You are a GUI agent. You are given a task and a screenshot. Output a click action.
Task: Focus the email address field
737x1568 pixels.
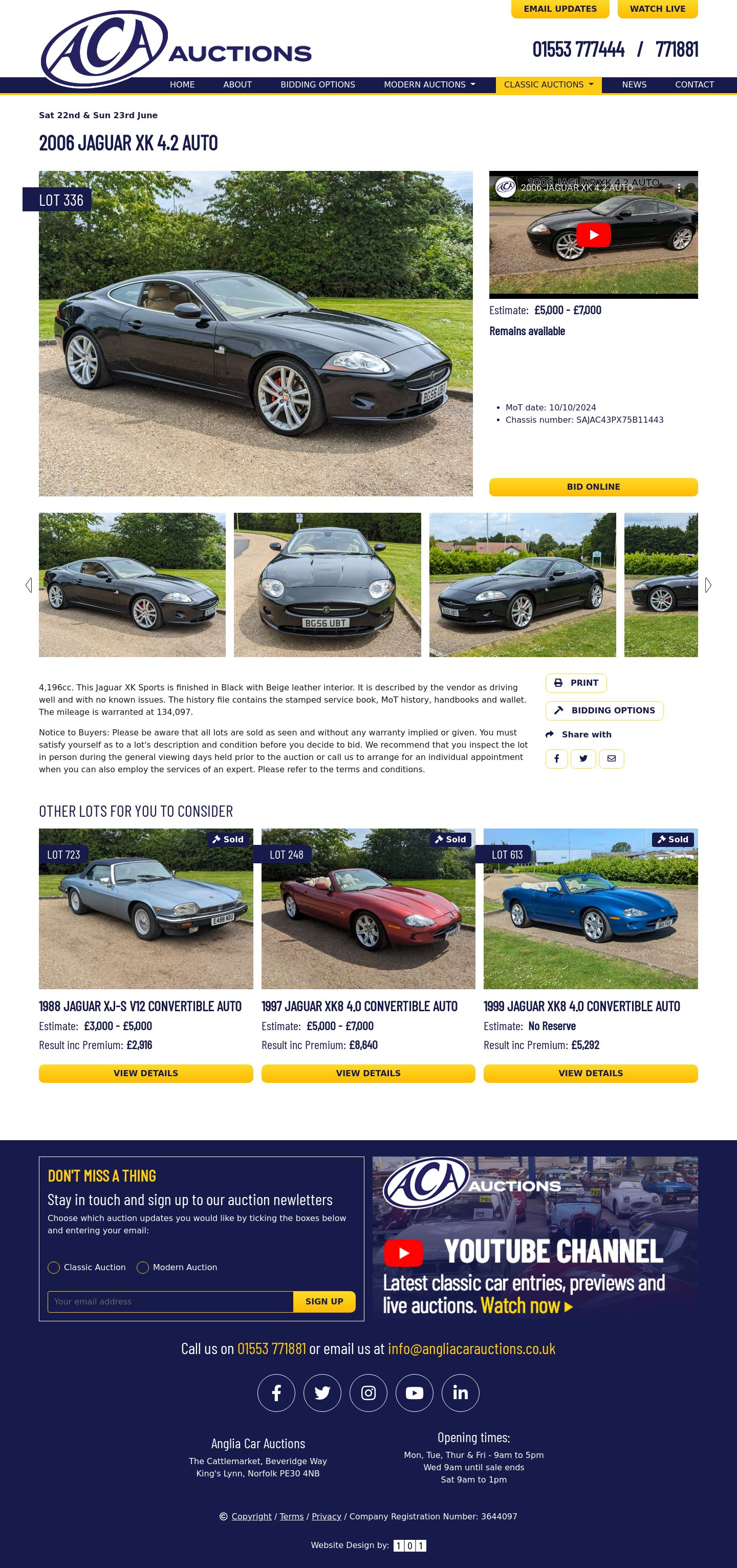point(170,1301)
